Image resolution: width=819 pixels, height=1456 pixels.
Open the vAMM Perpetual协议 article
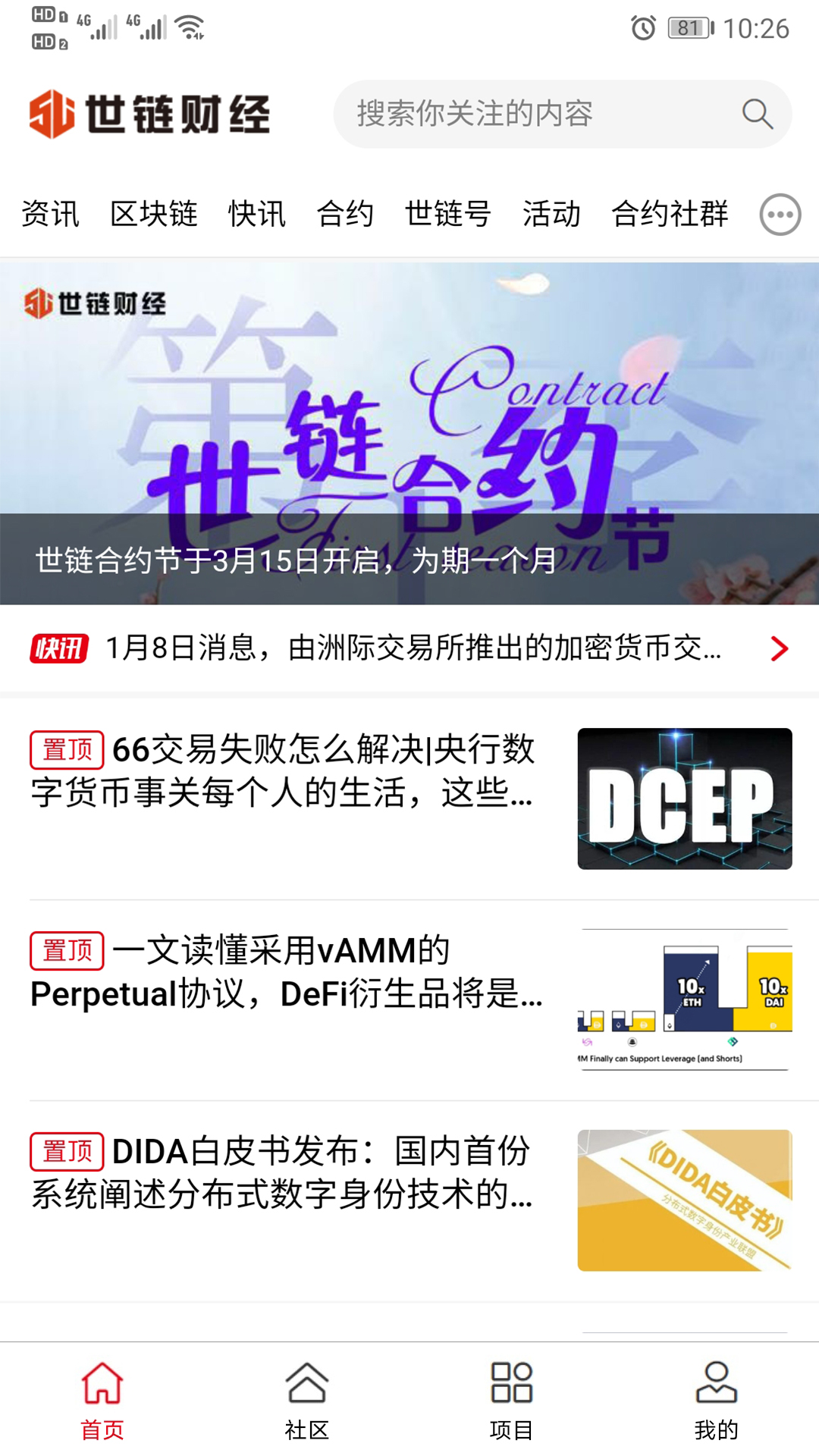click(409, 999)
